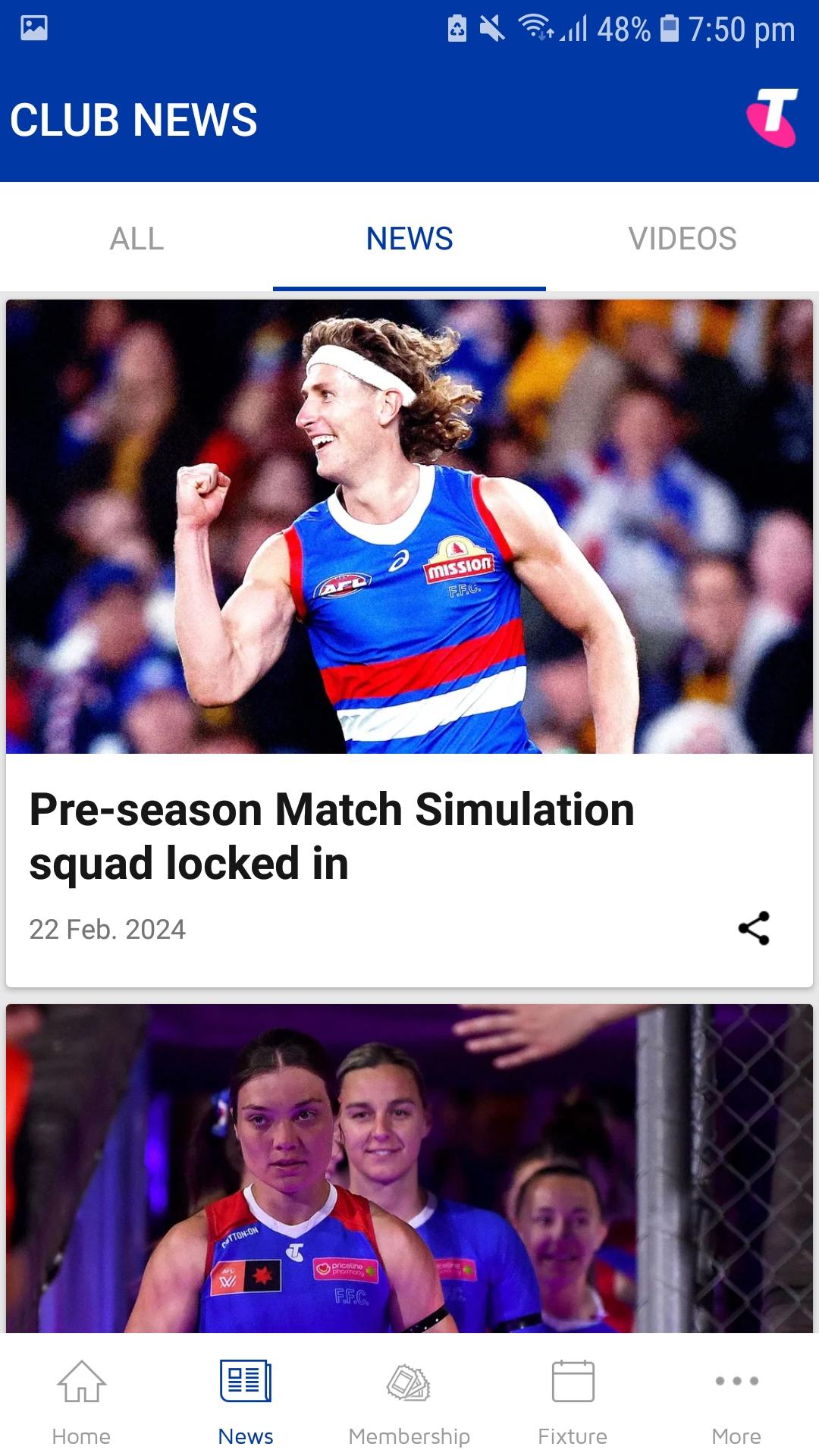Switch to the VIDEOS tab
Screen dimensions: 819x1456
pos(682,237)
